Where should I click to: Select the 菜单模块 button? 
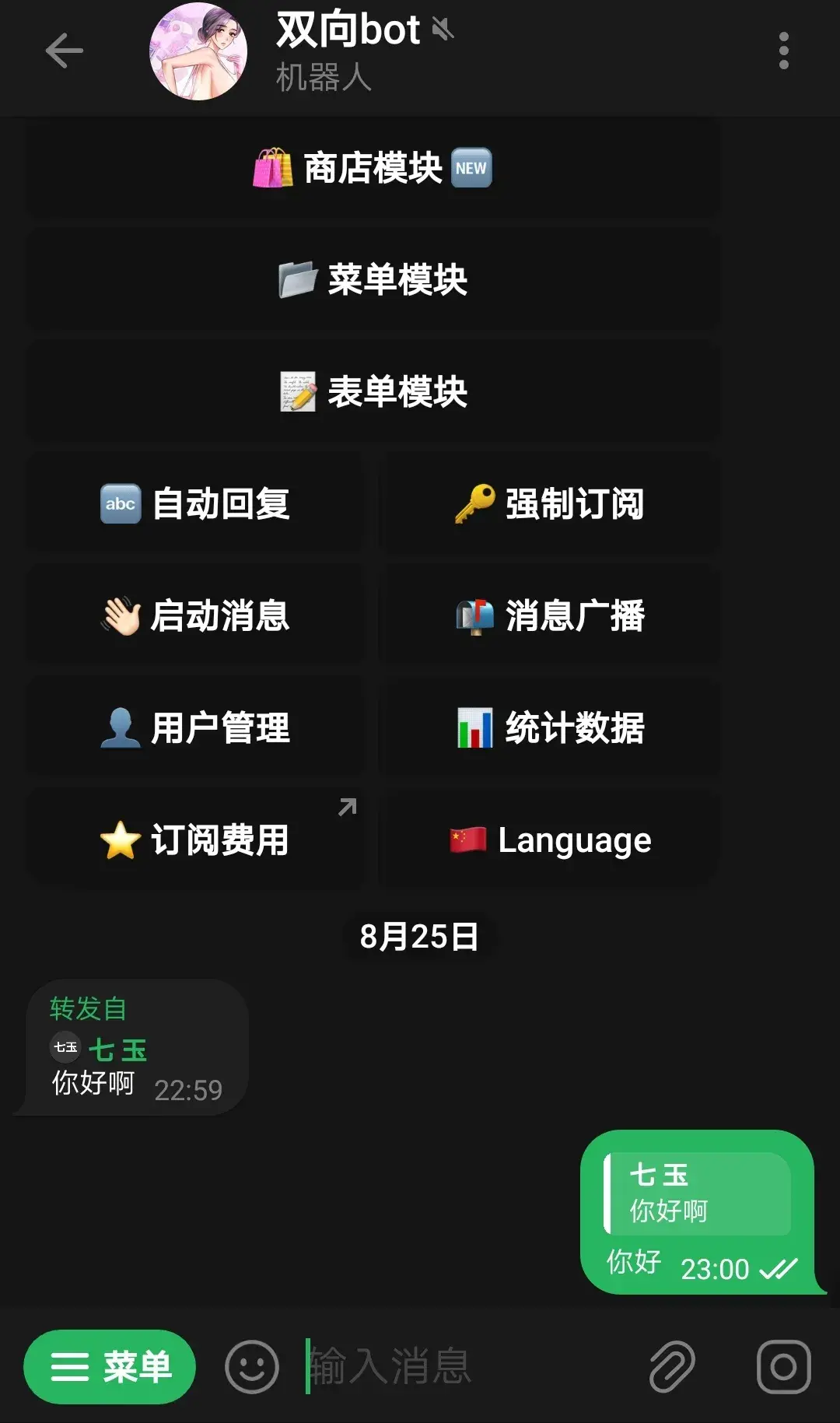372,280
